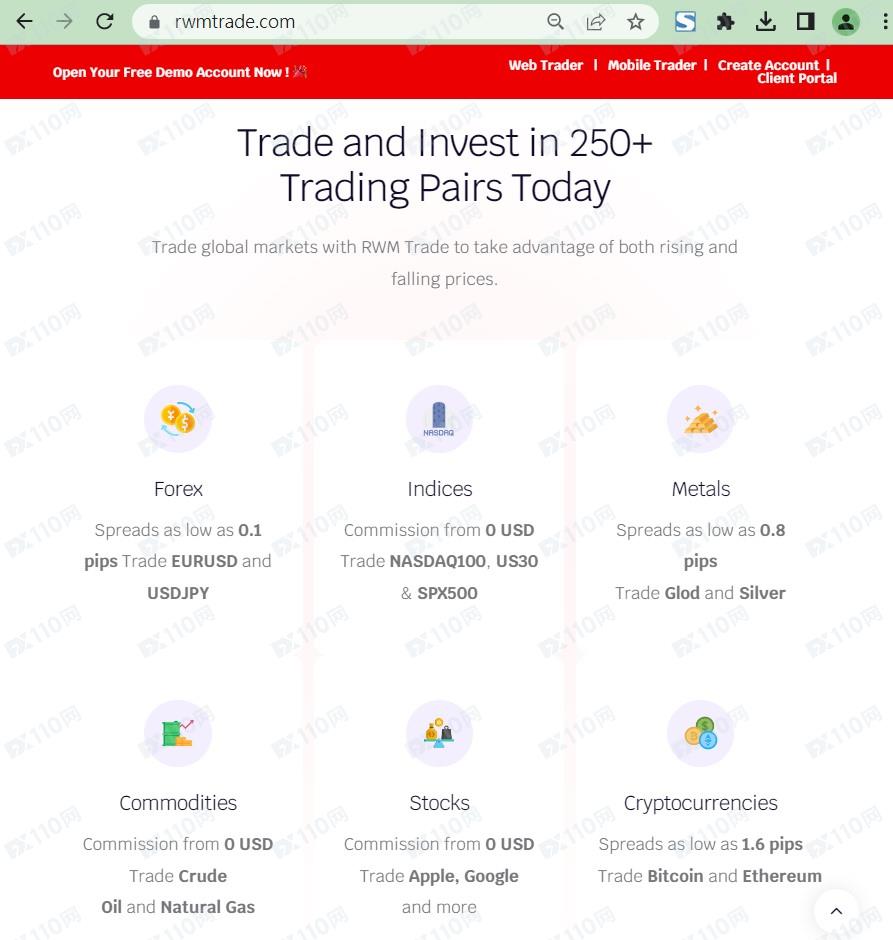Bookmark this page with the star
This screenshot has height=940, width=893.
tap(636, 21)
